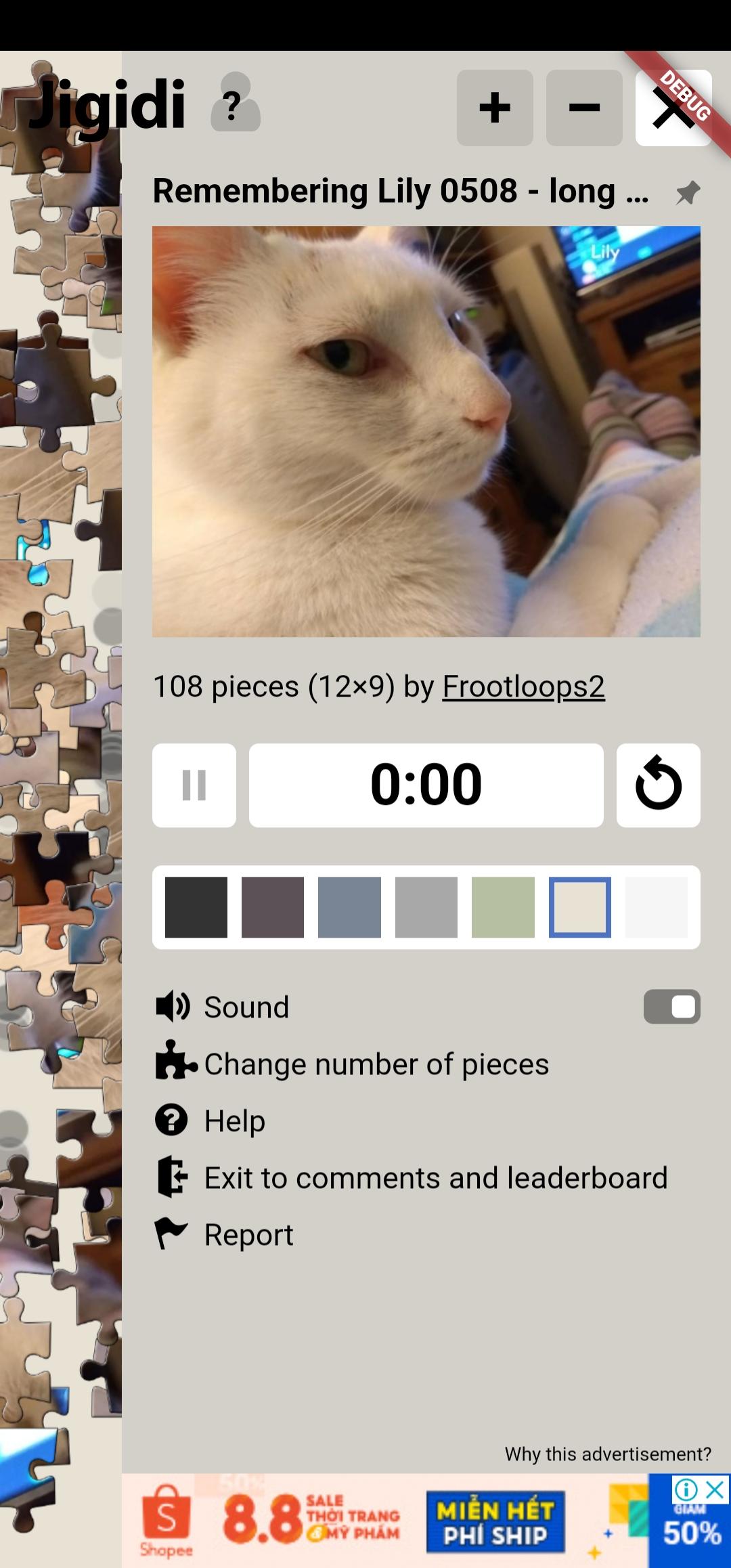Pin the menu with the pushpin icon

pos(688,193)
